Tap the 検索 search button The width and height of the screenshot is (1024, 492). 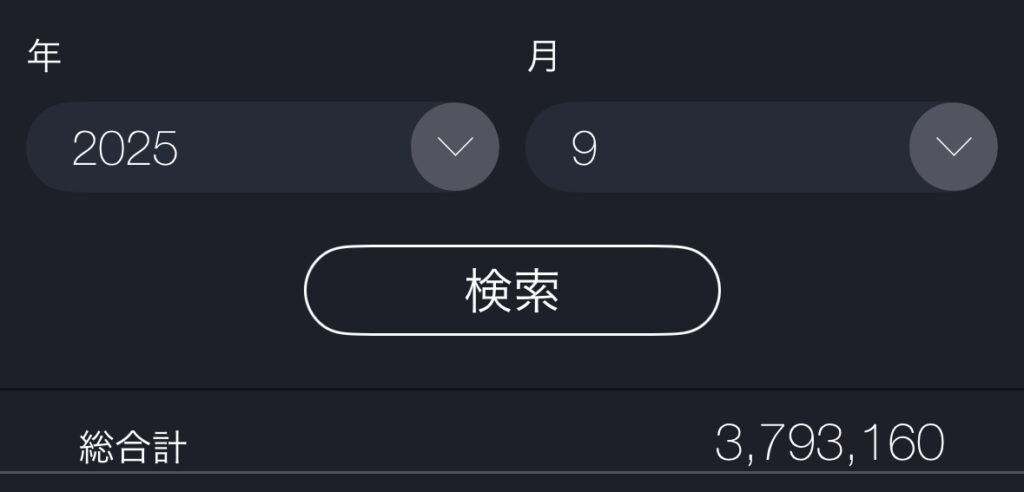512,290
